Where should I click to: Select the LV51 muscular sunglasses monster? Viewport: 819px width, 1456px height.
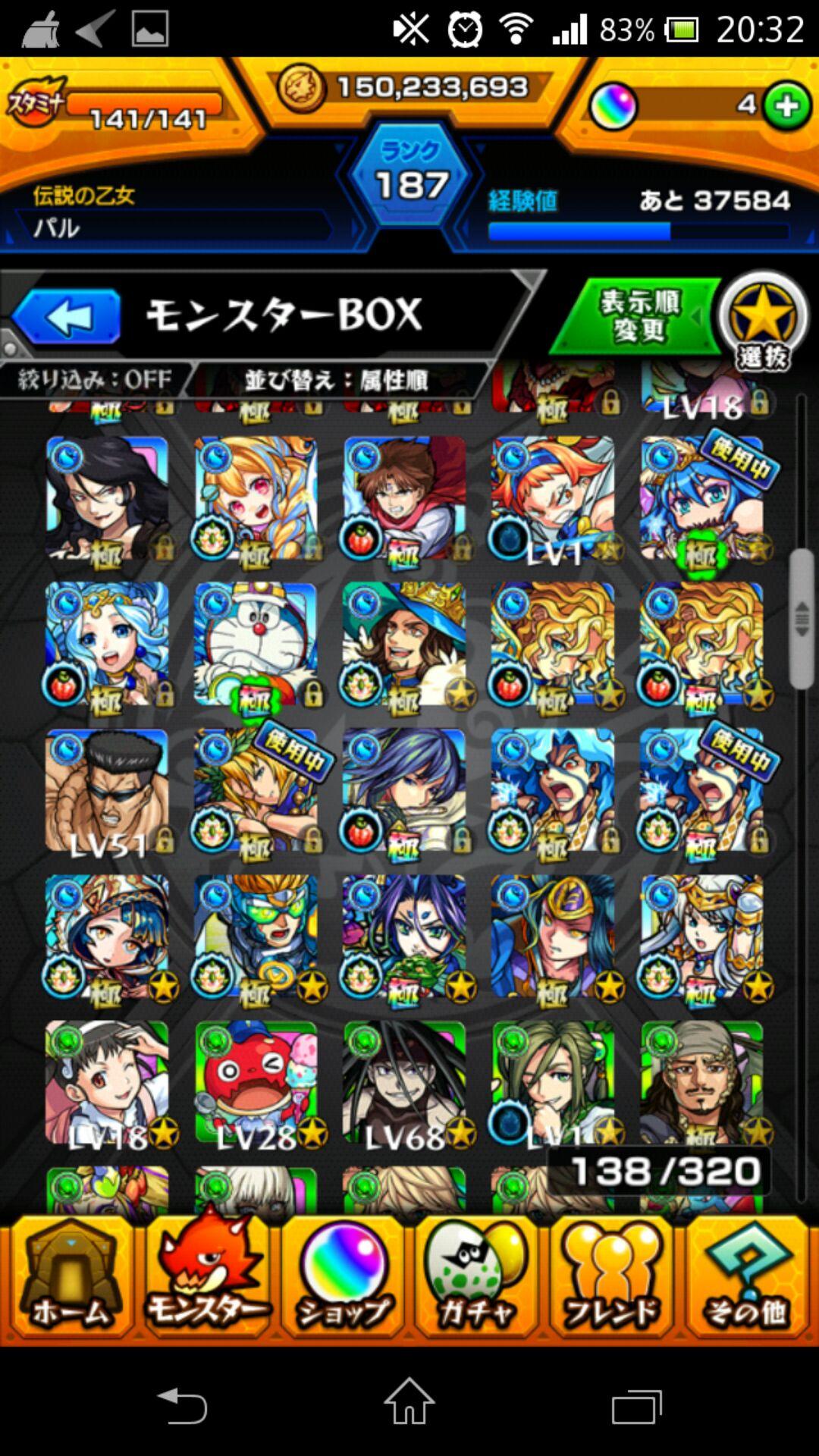tap(107, 791)
